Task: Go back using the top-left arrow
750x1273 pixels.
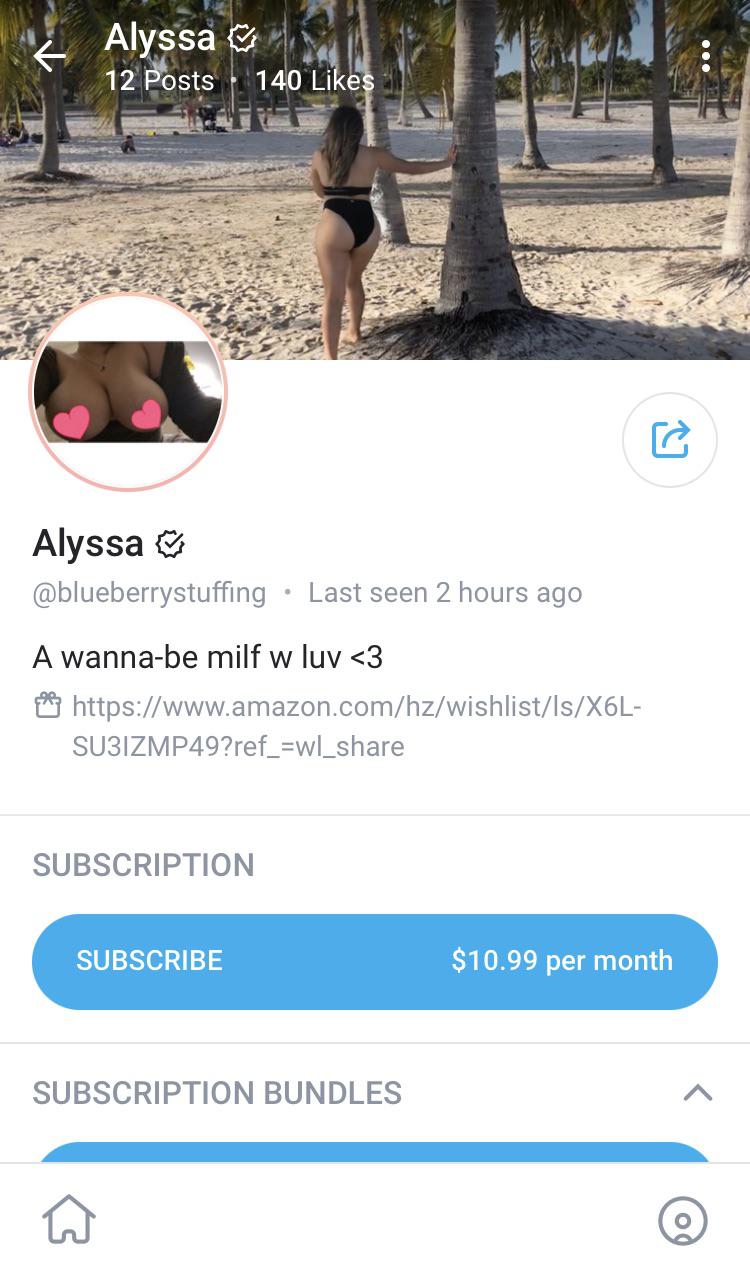Action: tap(49, 57)
